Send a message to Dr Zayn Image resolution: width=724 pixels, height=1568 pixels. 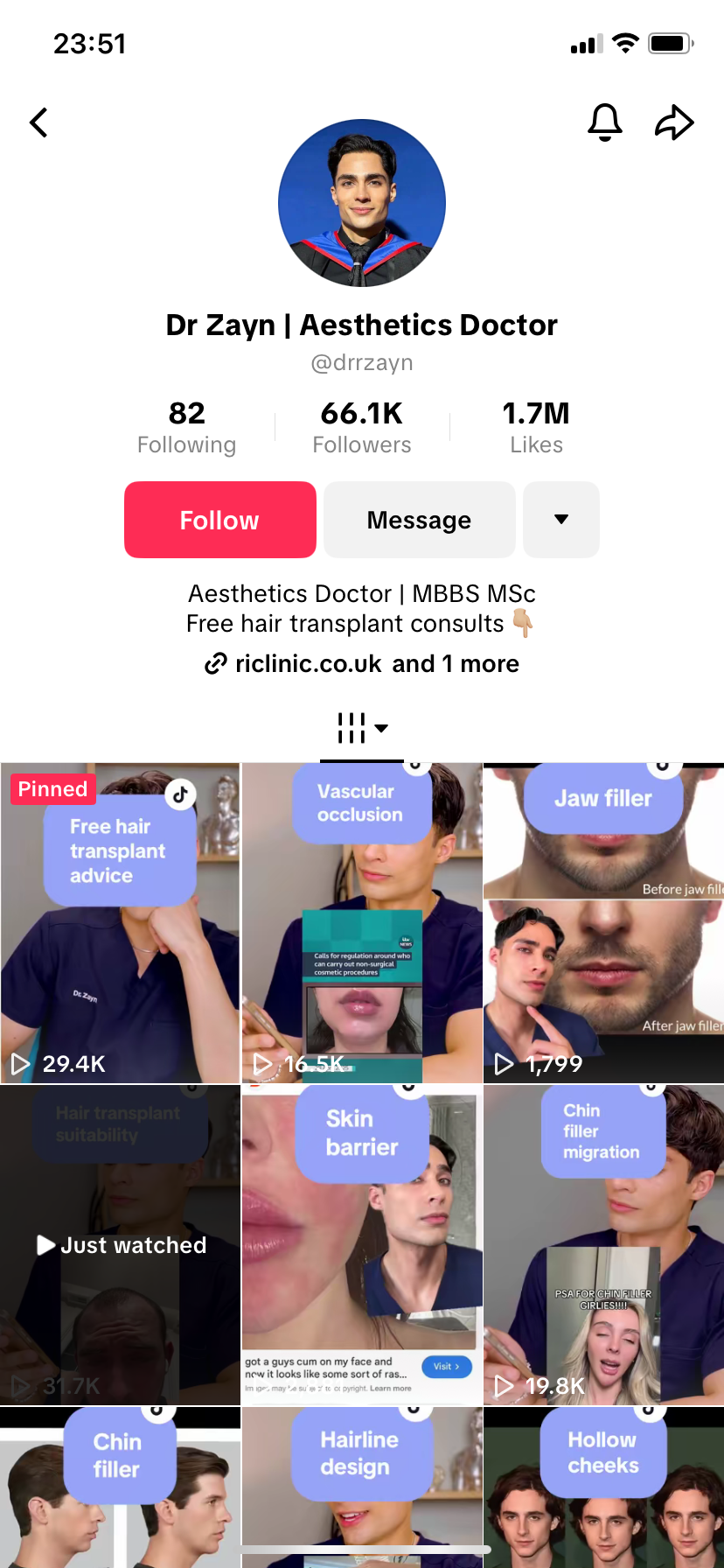(420, 520)
